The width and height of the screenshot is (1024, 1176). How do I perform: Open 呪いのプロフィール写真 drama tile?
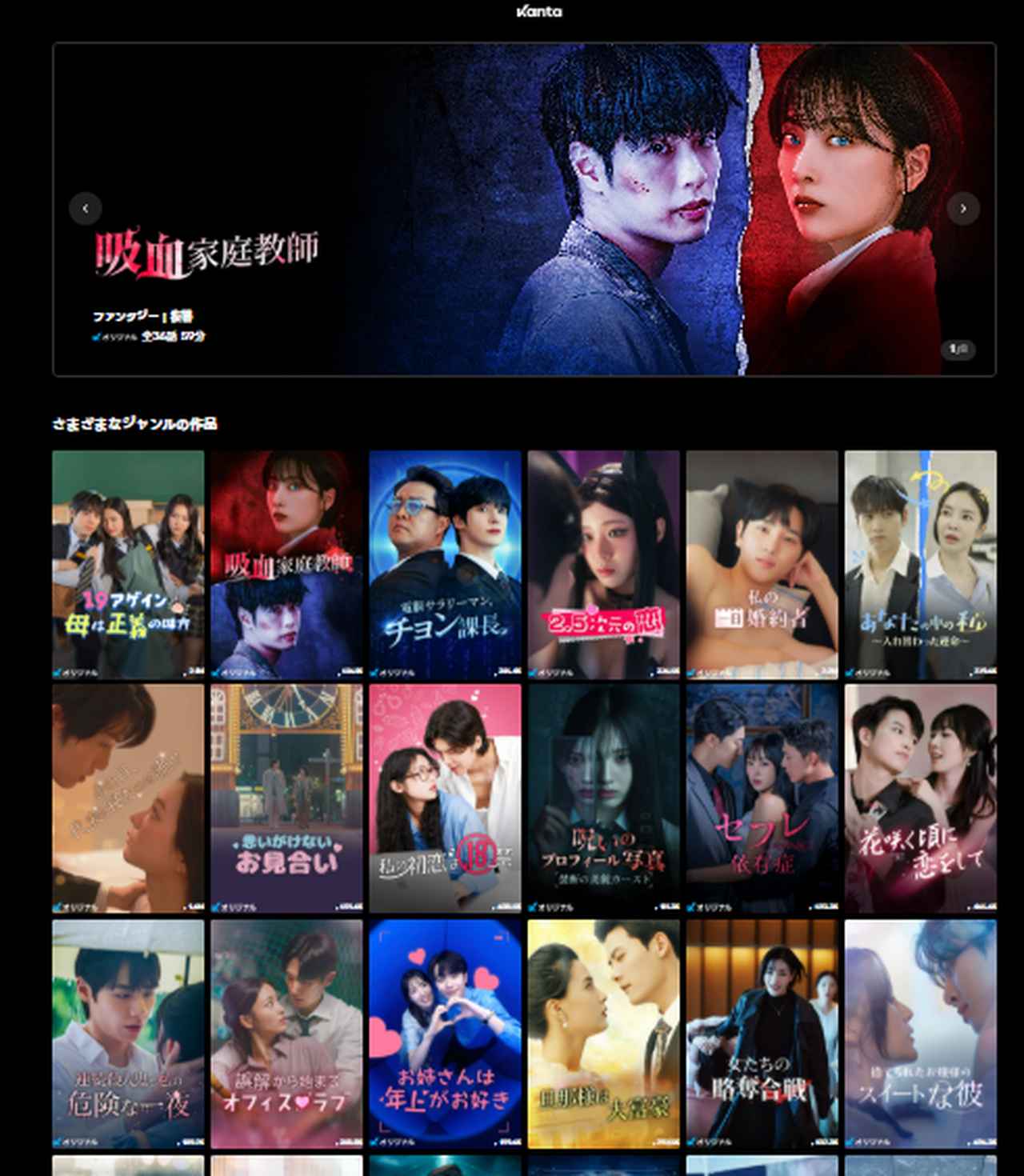pyautogui.click(x=603, y=798)
